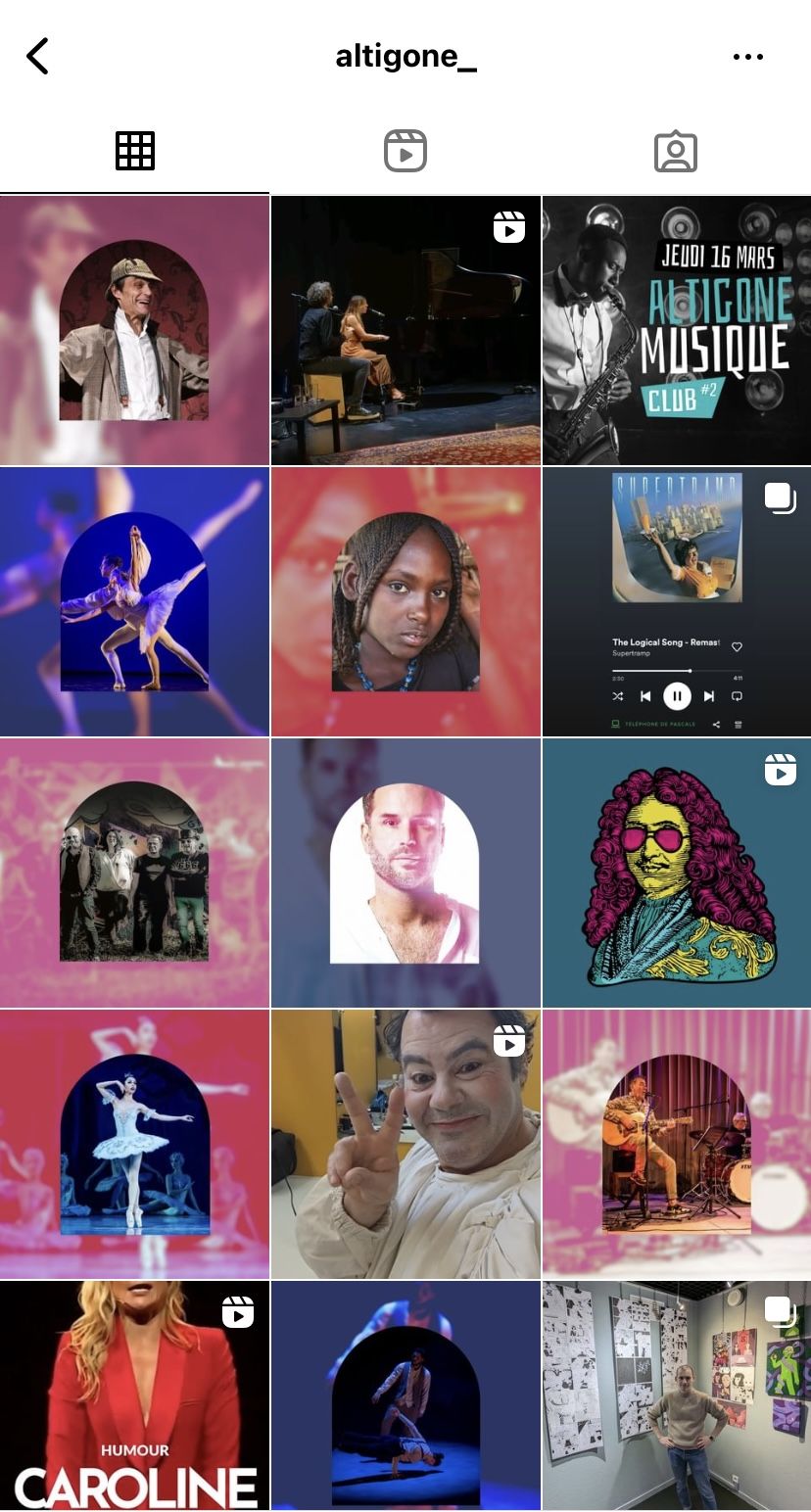Open the breakdancers on blue stage post
This screenshot has width=811, height=1512.
coord(405,1395)
